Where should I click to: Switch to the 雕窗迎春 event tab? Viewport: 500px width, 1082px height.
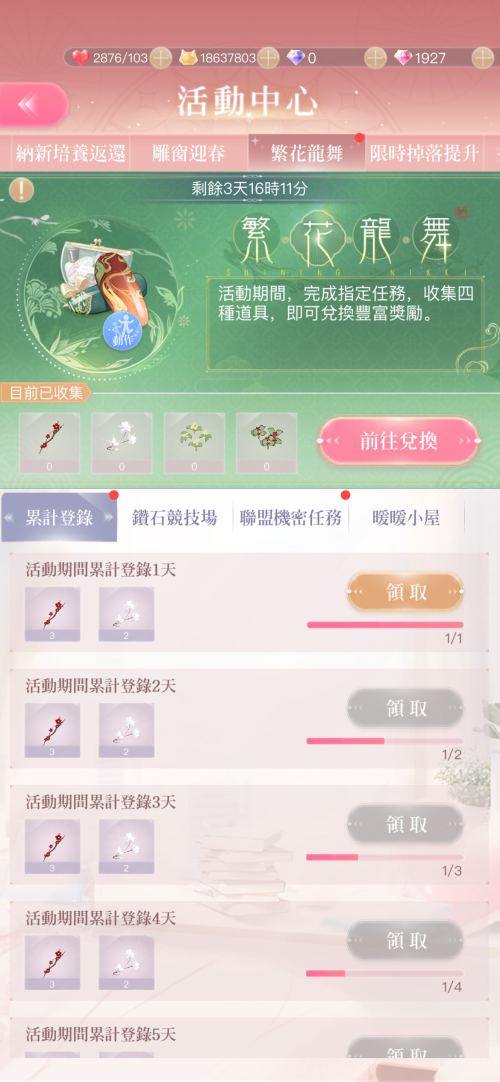188,153
